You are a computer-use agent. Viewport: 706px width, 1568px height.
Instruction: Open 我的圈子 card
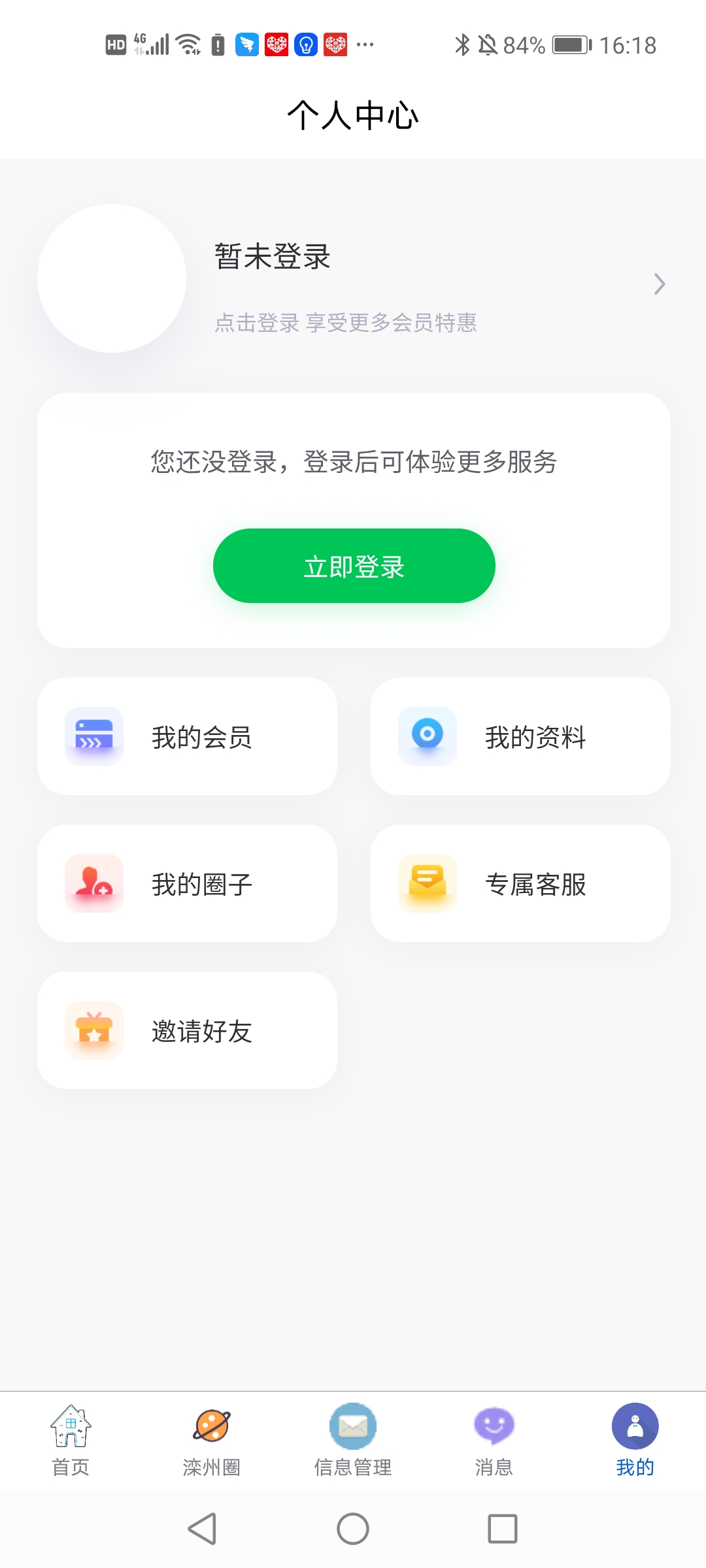coord(187,883)
